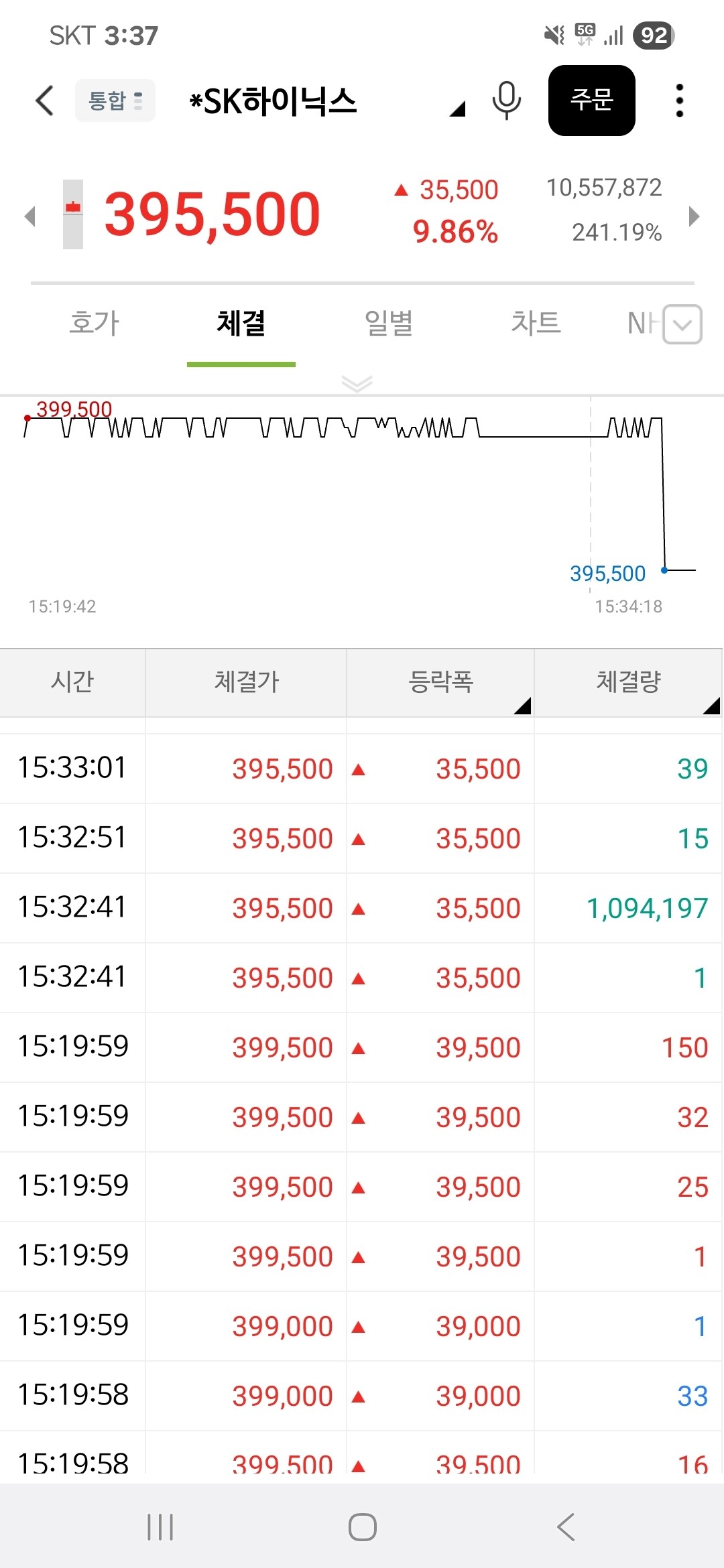This screenshot has width=724, height=1568.
Task: Change the 등락폭 column option
Action: click(440, 682)
